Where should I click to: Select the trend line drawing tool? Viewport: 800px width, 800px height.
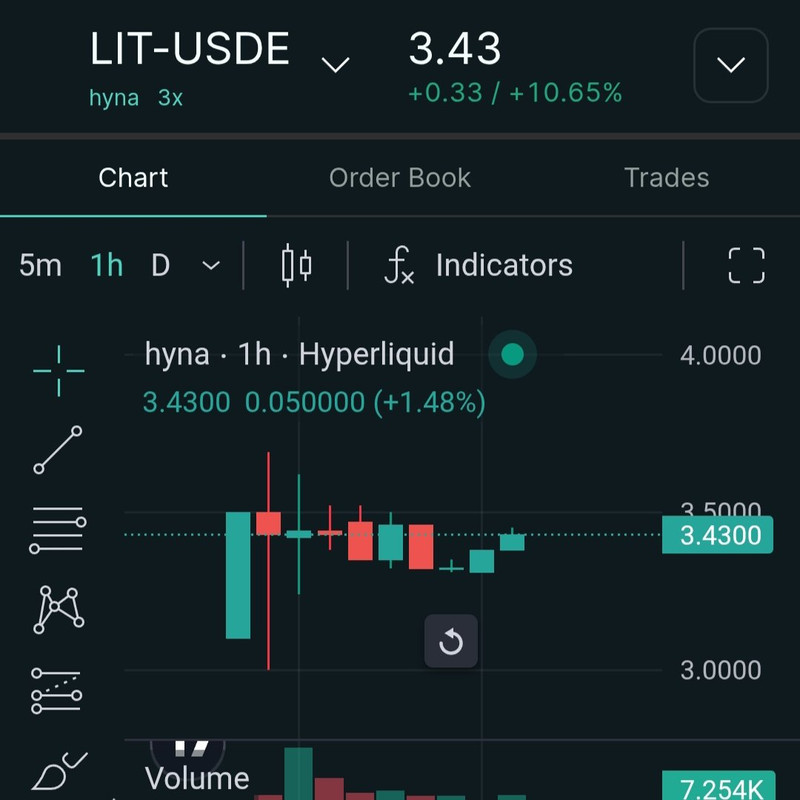tap(58, 450)
